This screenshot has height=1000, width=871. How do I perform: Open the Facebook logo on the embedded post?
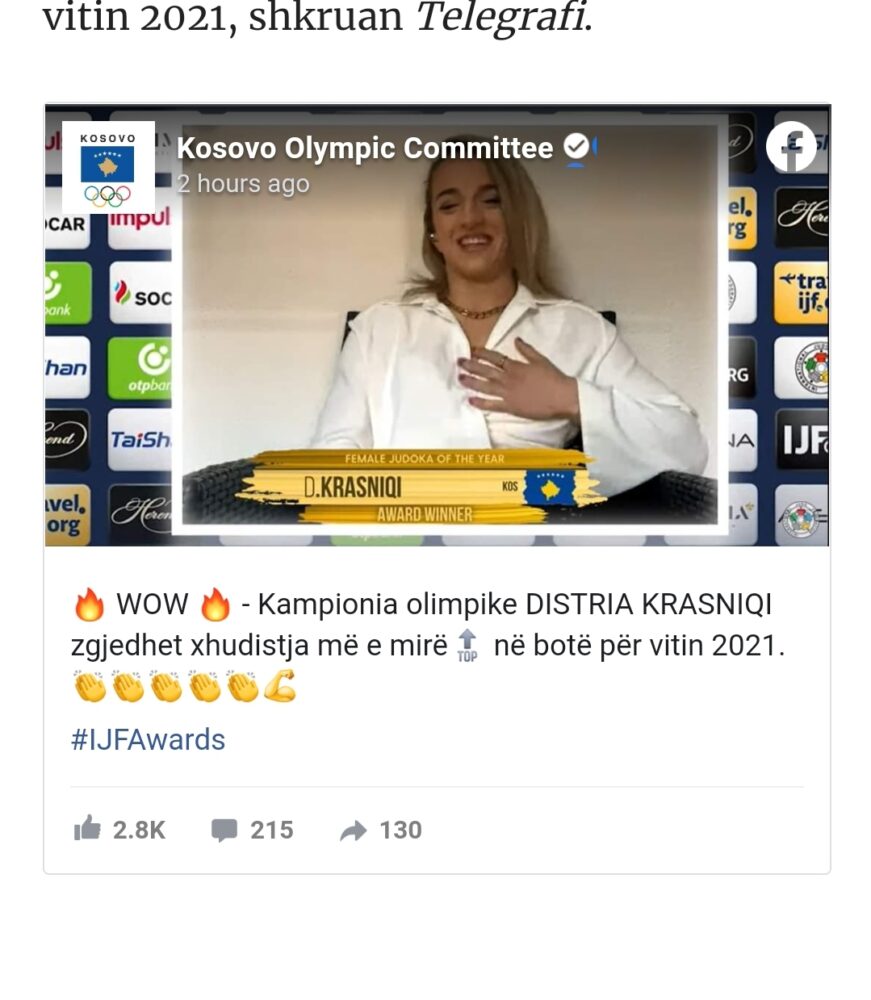click(x=791, y=146)
